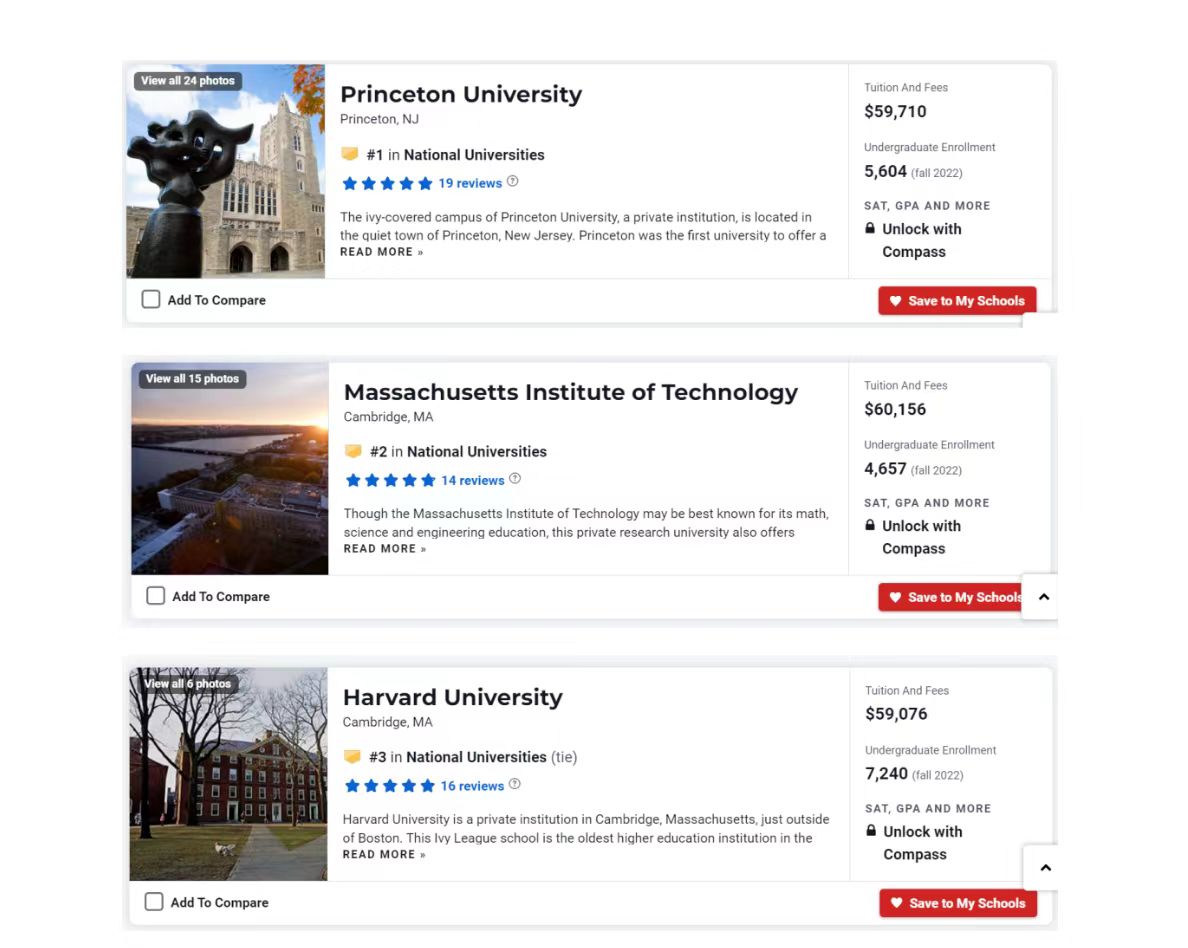Open Harvard University title link
Screen dimensions: 1188x948
tap(452, 697)
